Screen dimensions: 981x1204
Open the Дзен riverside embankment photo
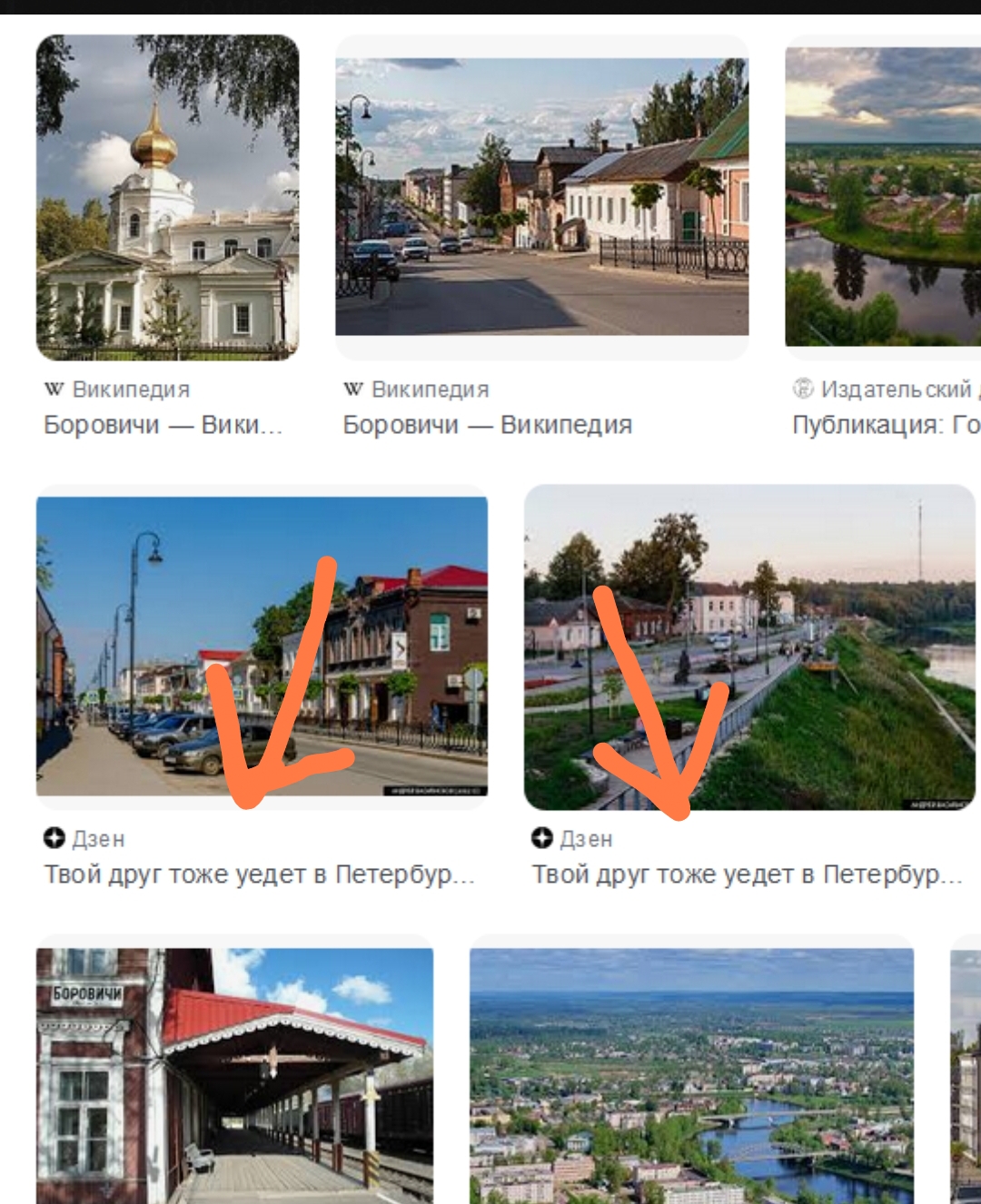pyautogui.click(x=749, y=646)
